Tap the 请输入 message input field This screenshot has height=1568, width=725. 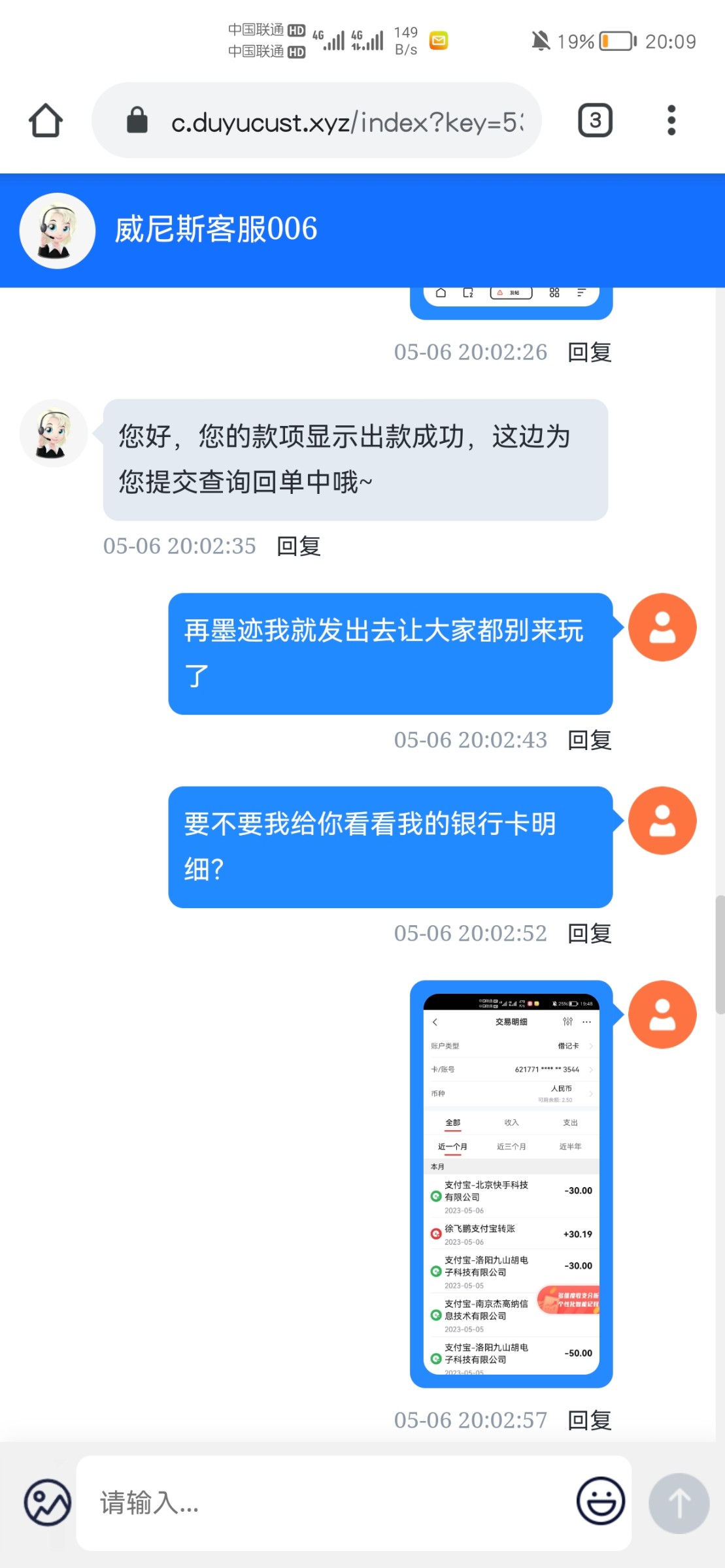[x=261, y=1504]
